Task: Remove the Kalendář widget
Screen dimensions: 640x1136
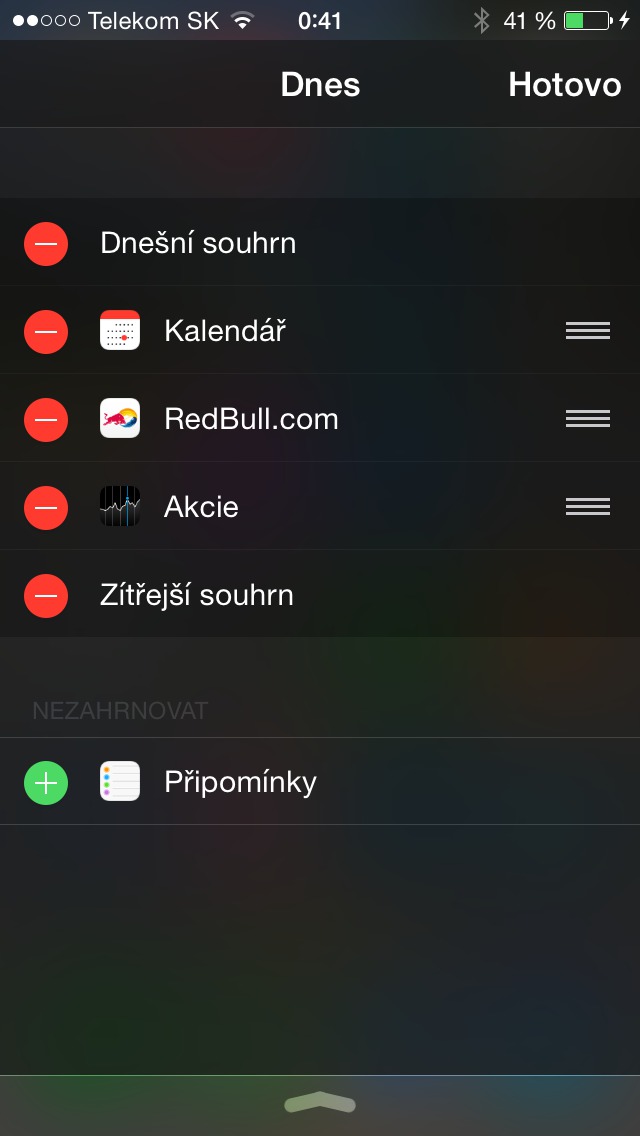Action: pos(46,331)
